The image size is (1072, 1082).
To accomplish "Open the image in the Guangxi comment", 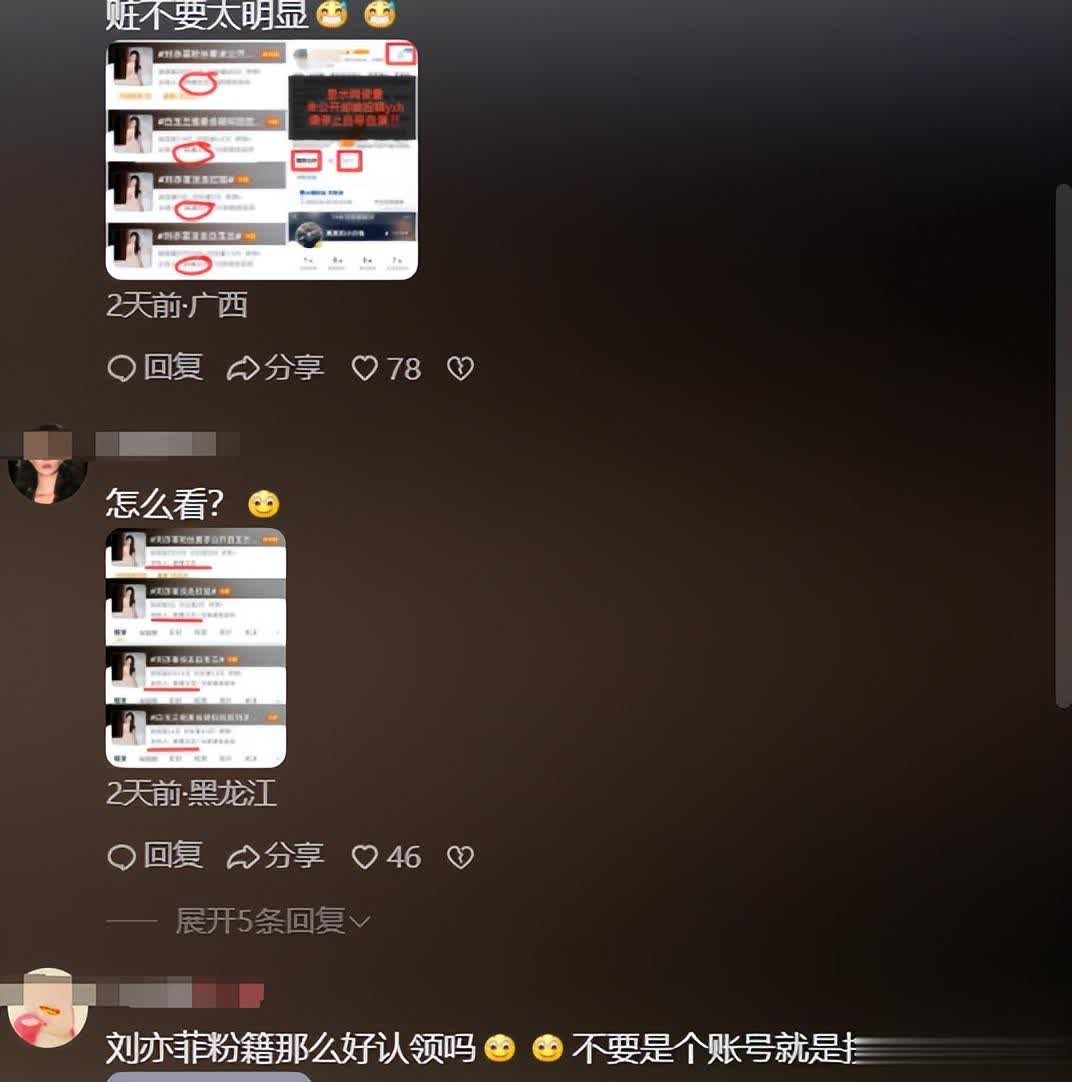I will 261,160.
